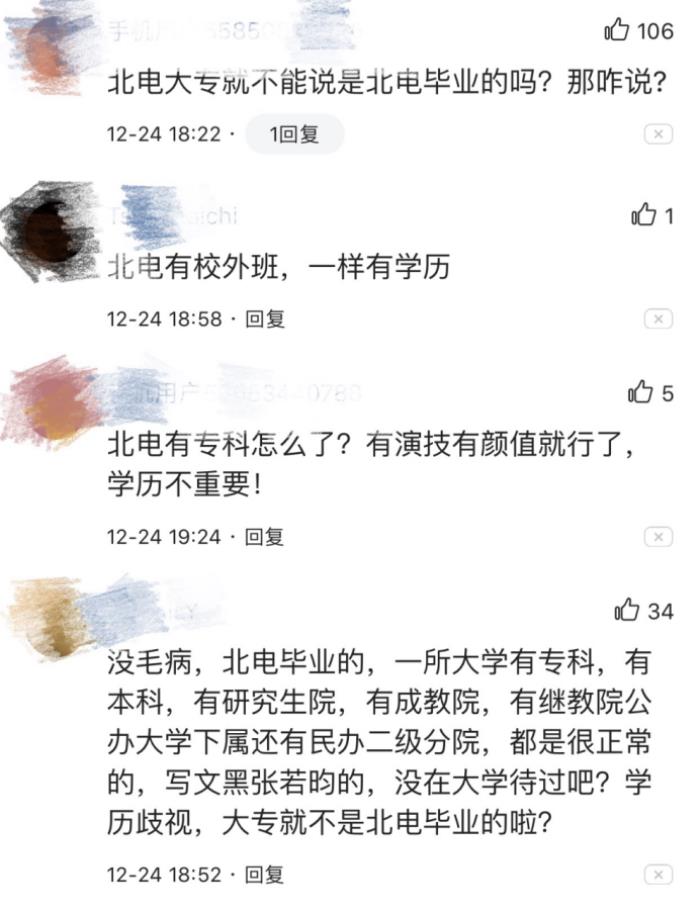Reply to the 12-24 18:52 comment

click(266, 874)
